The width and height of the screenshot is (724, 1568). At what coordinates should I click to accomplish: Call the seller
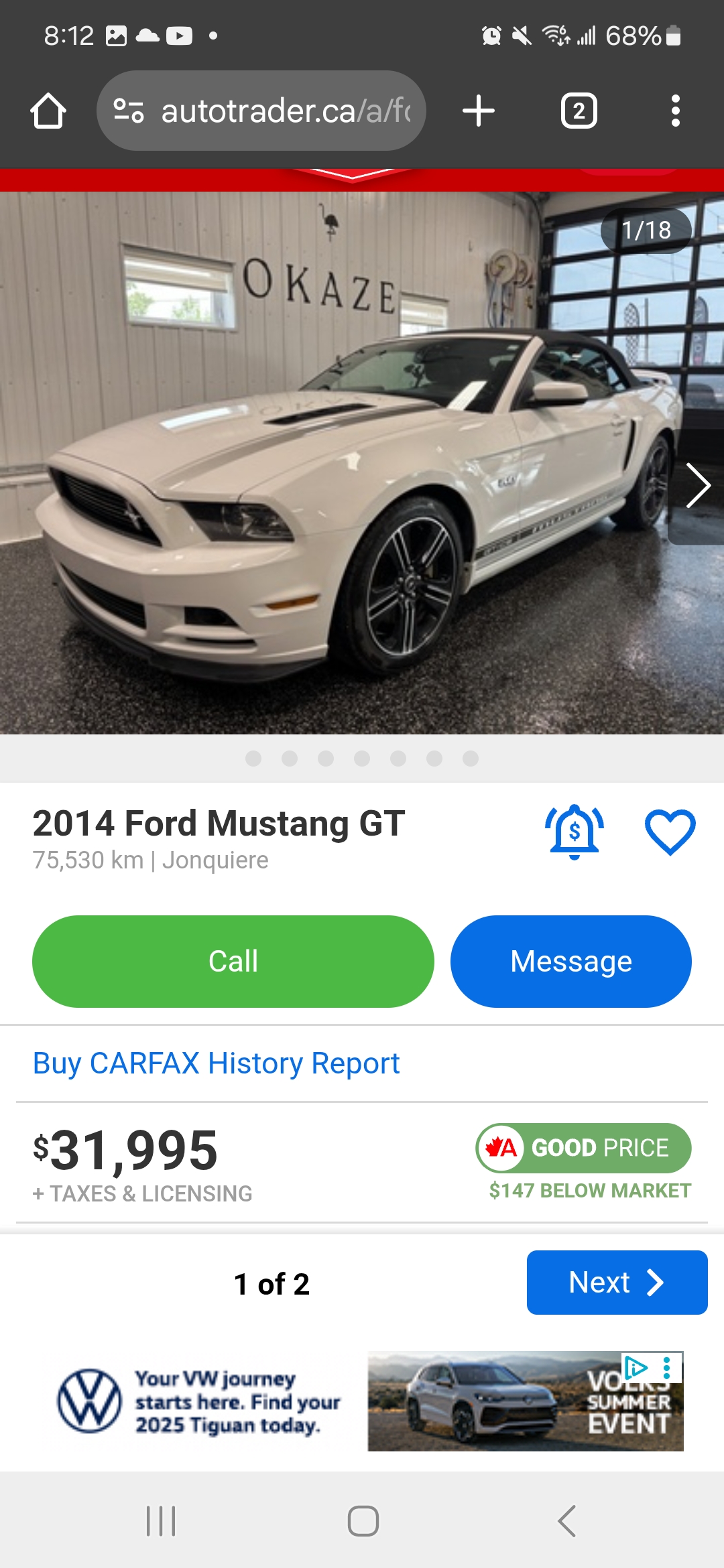(233, 962)
